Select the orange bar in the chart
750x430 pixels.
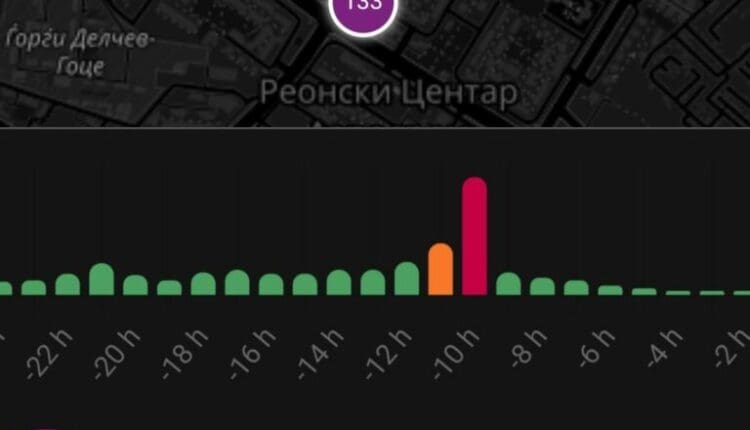pyautogui.click(x=440, y=270)
